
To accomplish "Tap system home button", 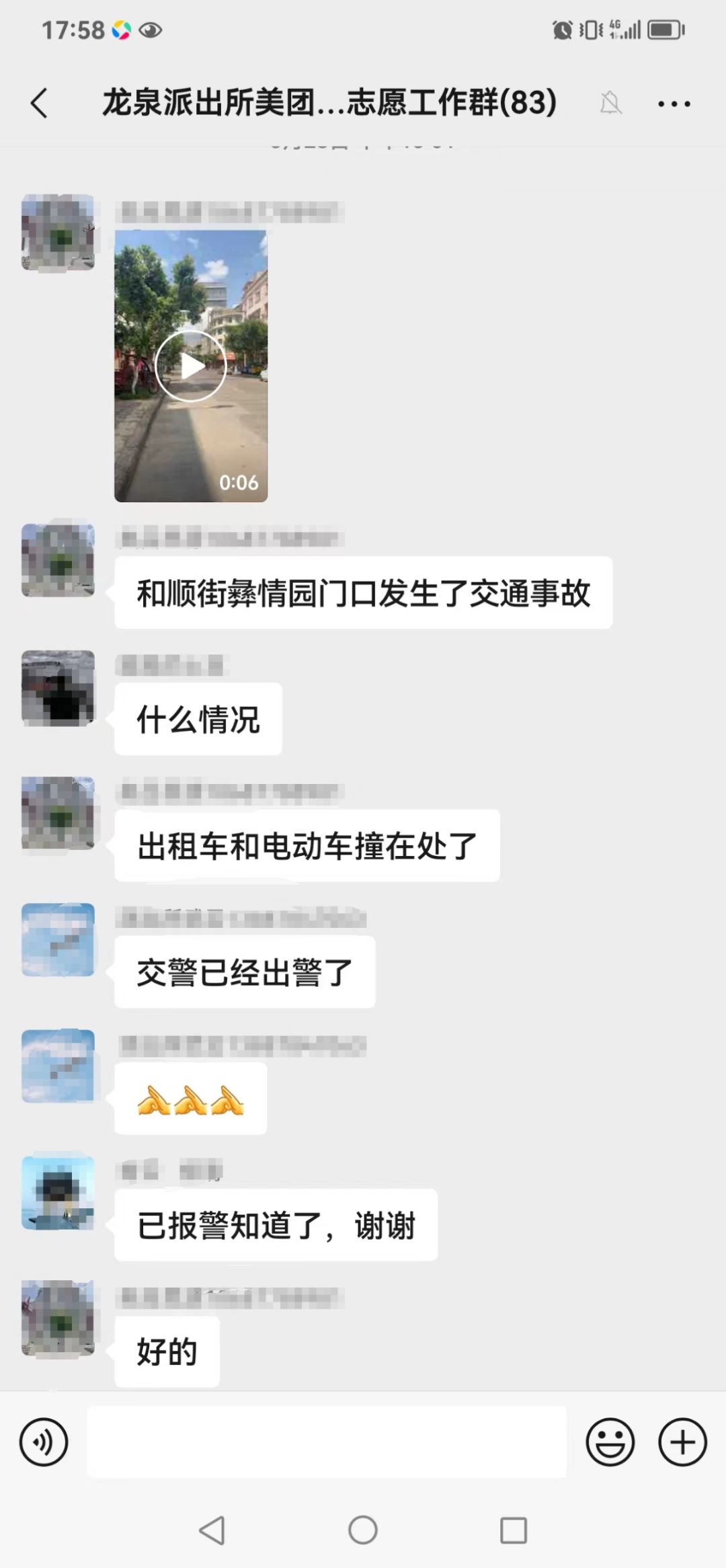I will click(363, 1530).
